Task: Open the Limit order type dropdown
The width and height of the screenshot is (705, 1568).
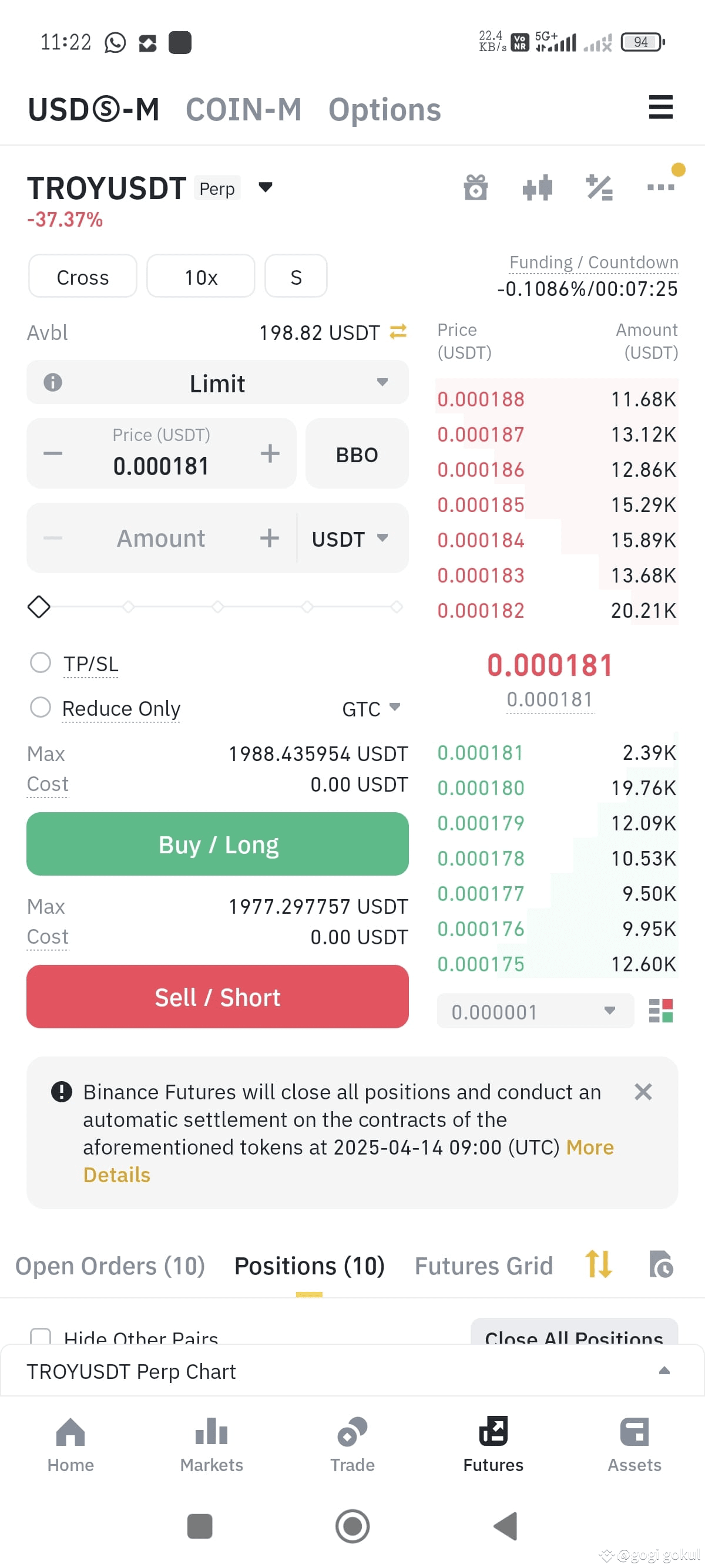Action: tap(217, 383)
